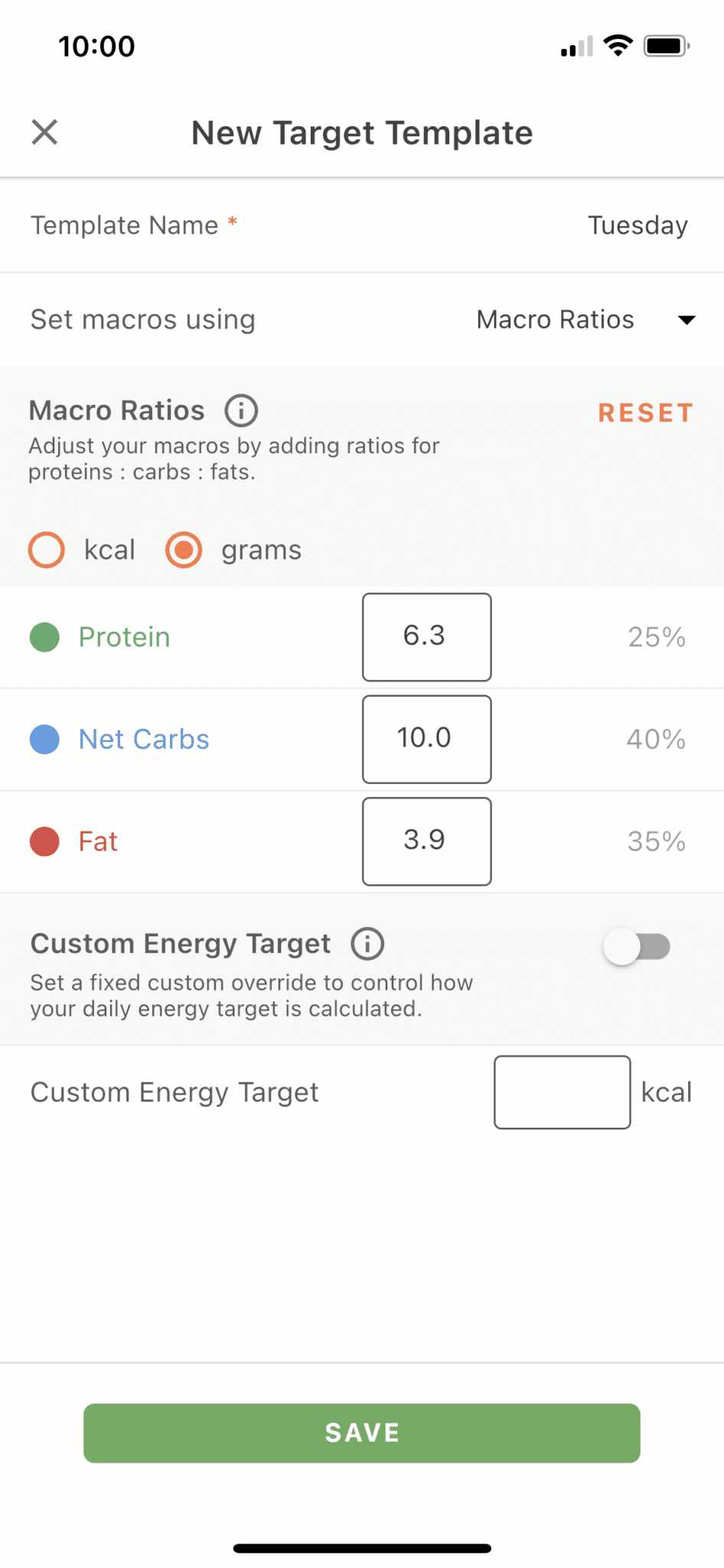Select the kcal radio button
Screen dimensions: 724x1568
click(46, 549)
